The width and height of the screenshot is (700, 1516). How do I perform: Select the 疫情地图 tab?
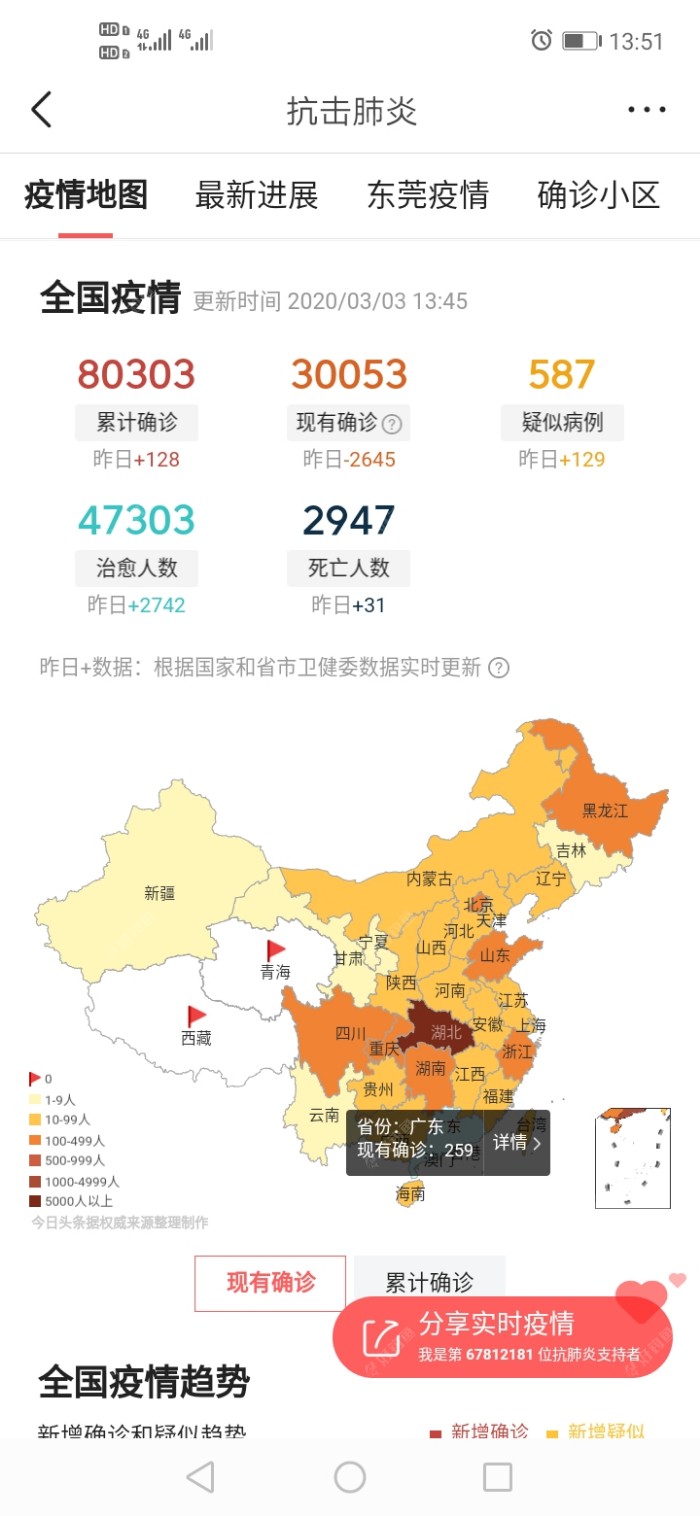(x=86, y=195)
